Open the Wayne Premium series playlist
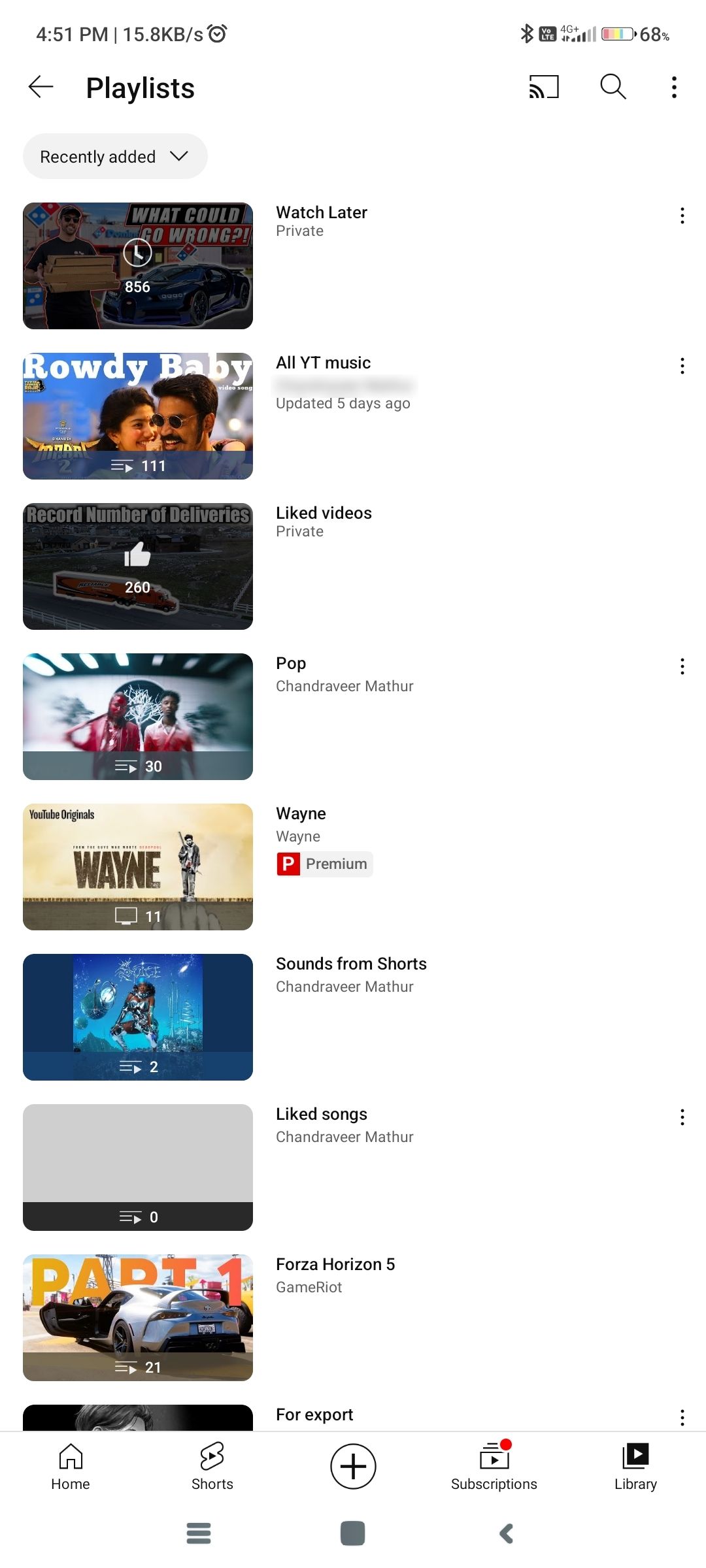 pos(137,866)
